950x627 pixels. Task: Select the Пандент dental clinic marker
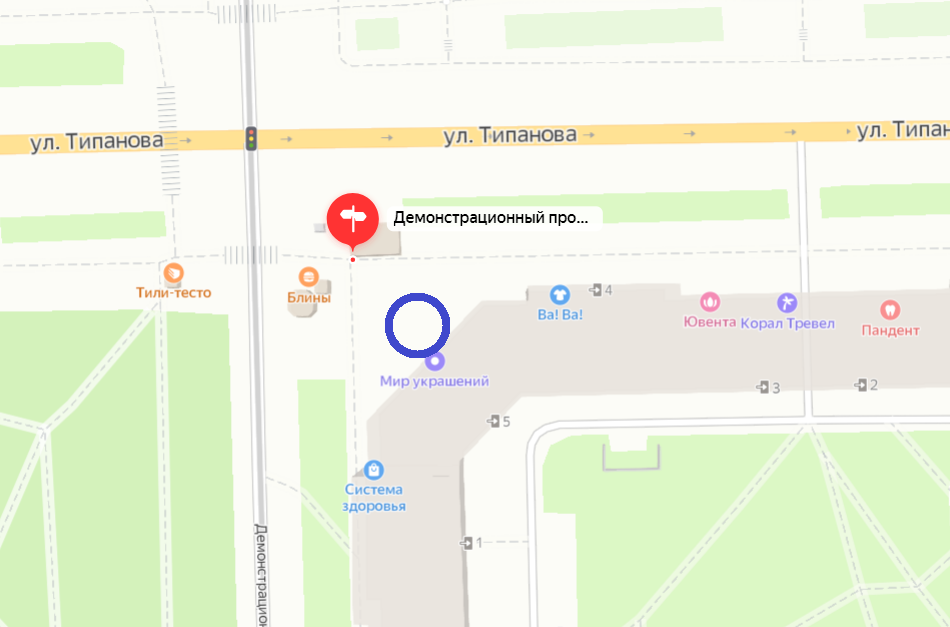[889, 308]
